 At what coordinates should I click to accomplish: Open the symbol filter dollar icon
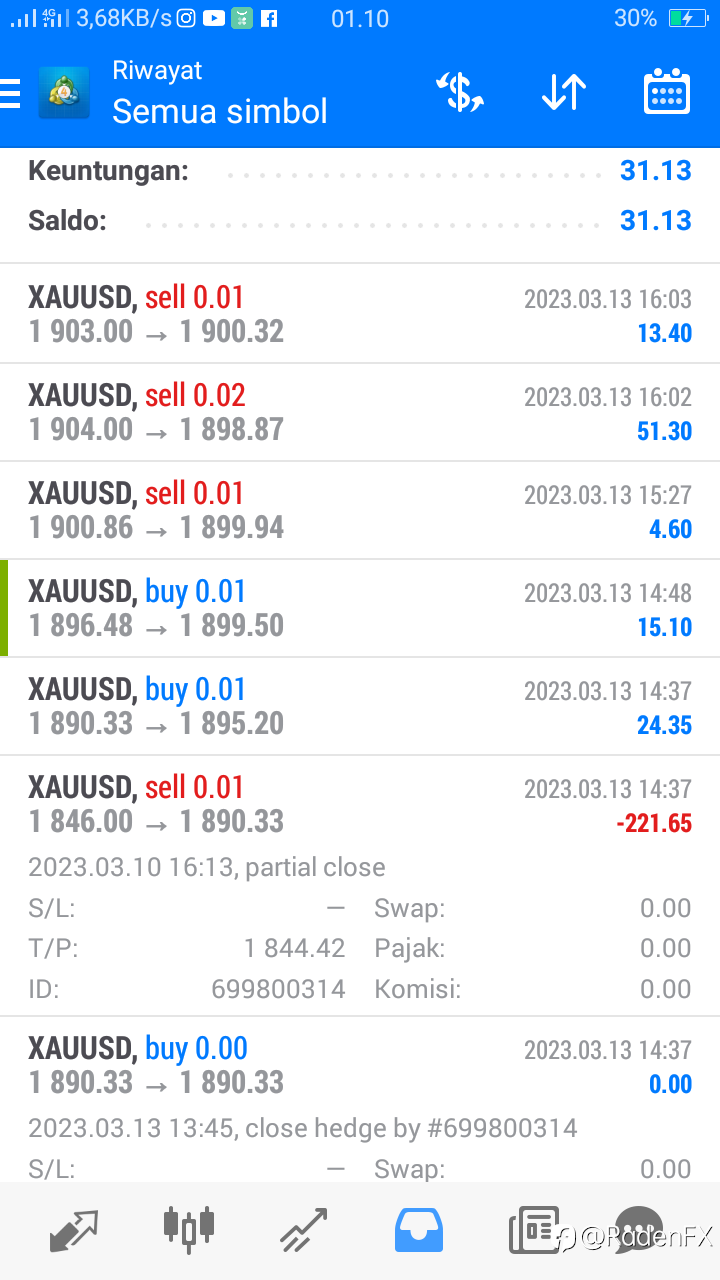(460, 92)
